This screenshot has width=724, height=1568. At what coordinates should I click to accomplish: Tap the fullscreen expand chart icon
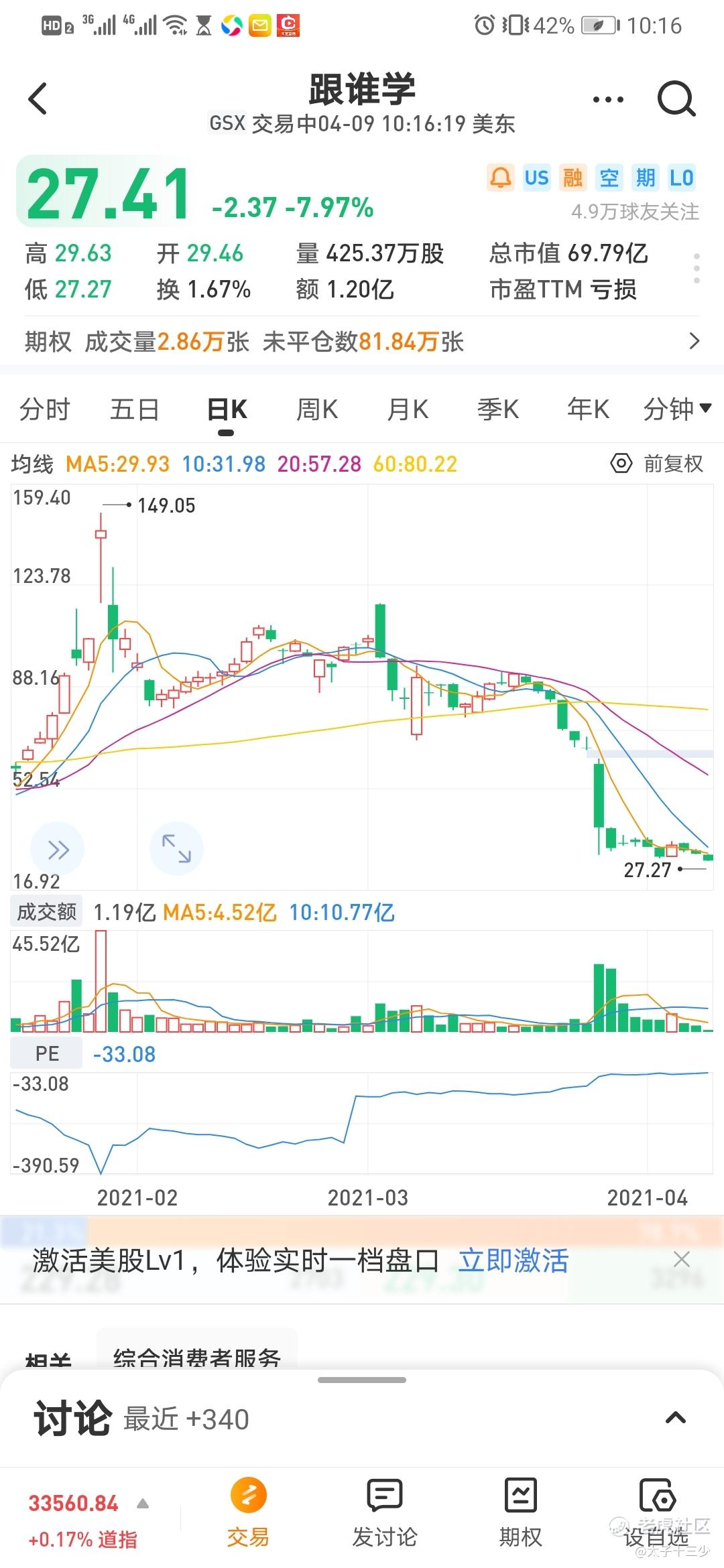[176, 849]
